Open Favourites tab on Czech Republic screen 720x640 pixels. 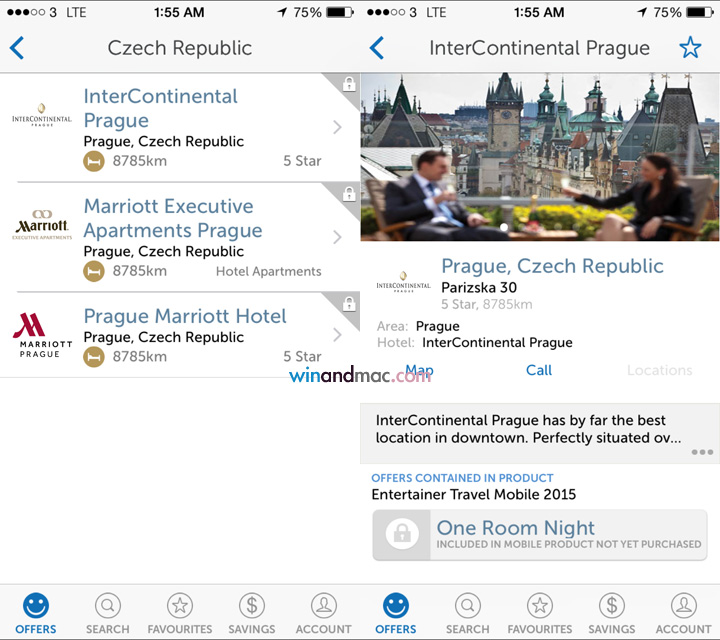click(x=180, y=612)
